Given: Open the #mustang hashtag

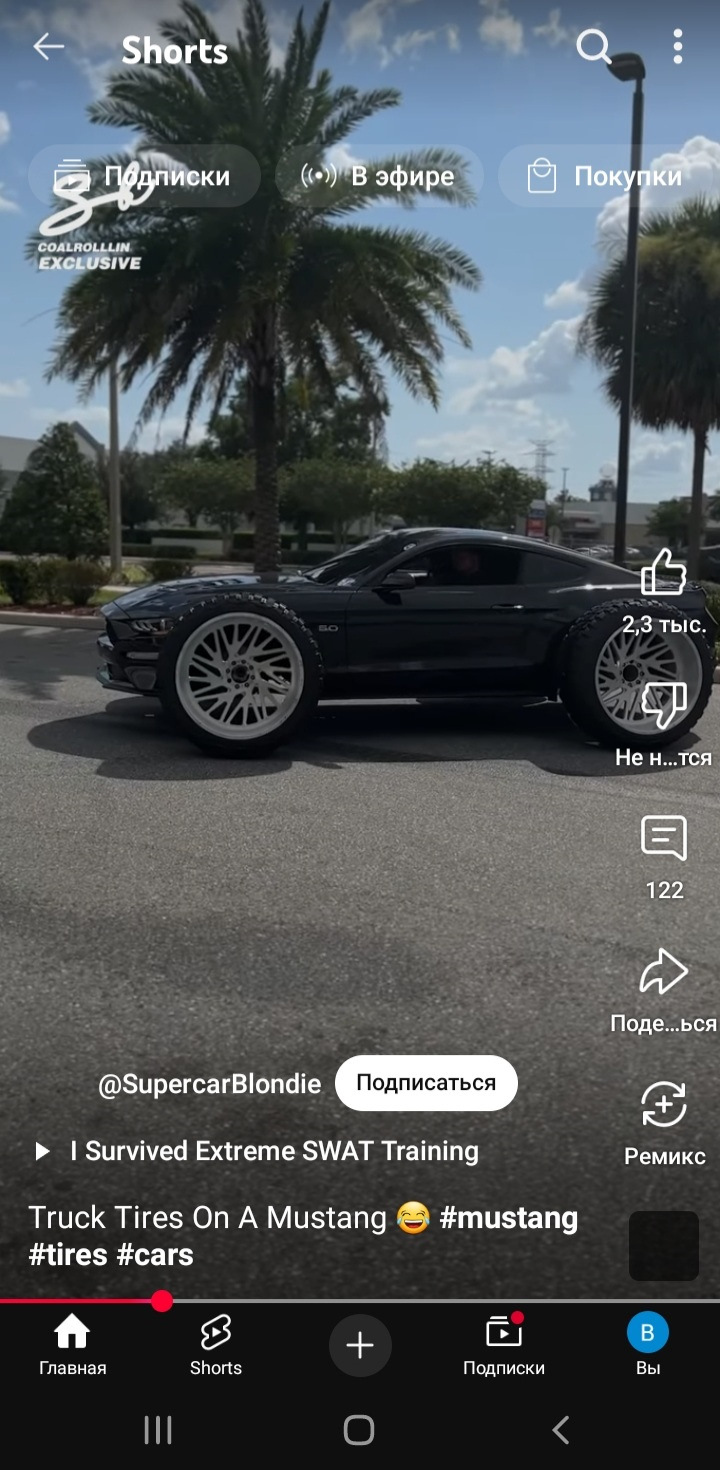Looking at the screenshot, I should click(x=509, y=1218).
